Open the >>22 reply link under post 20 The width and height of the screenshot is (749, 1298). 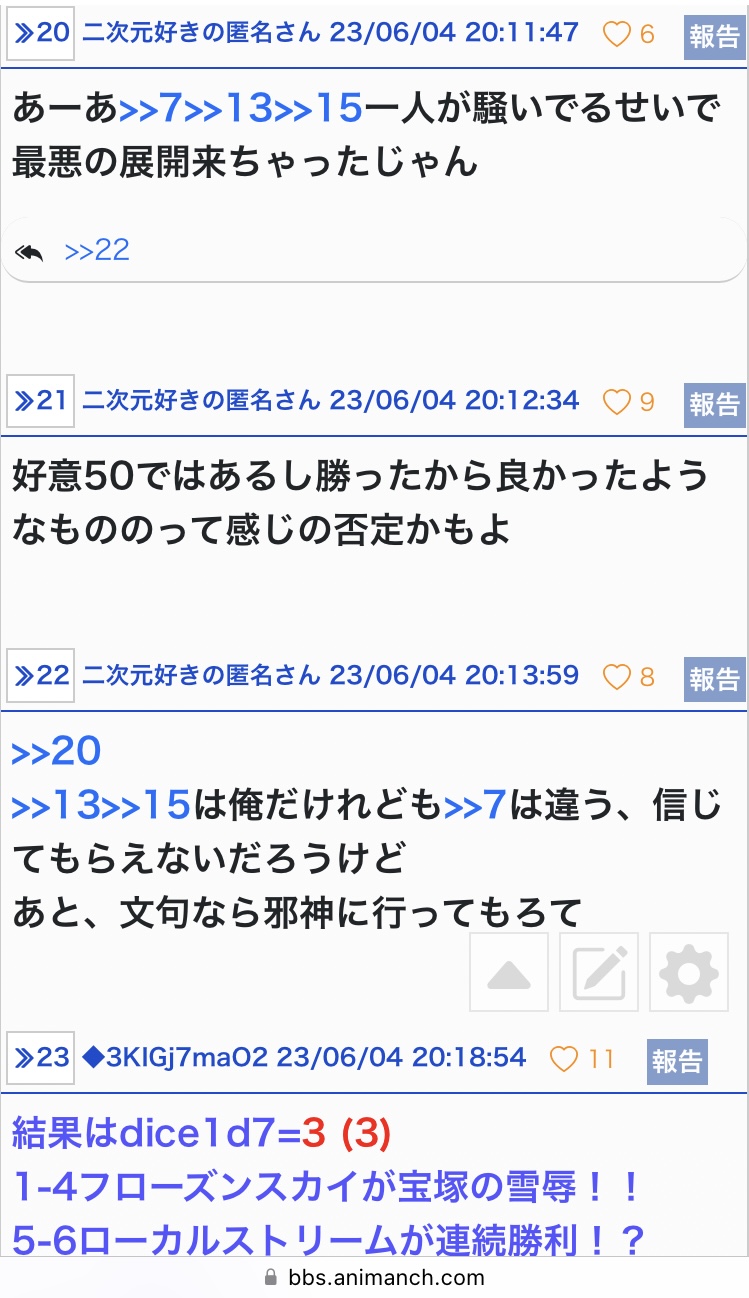pos(97,250)
